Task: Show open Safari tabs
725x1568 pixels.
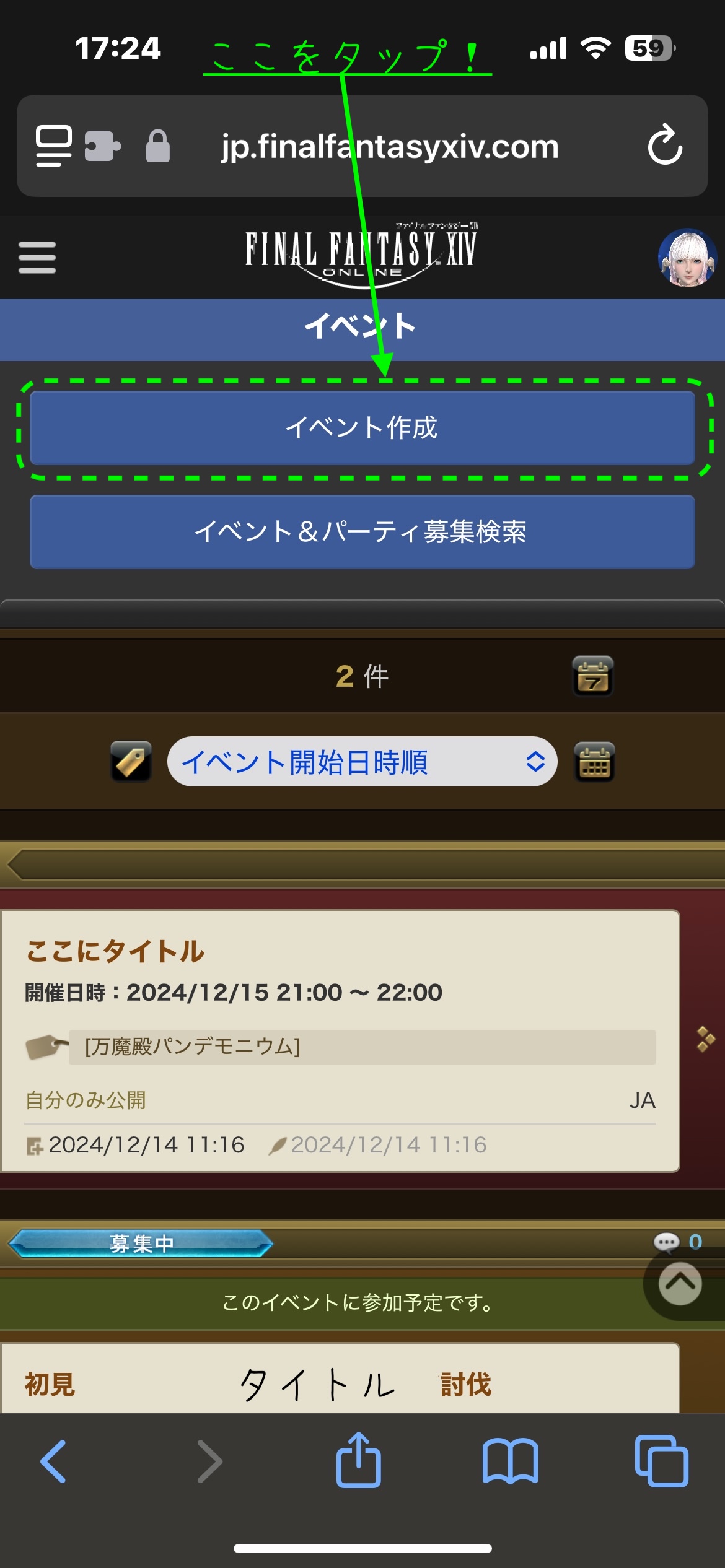Action: pyautogui.click(x=662, y=1461)
